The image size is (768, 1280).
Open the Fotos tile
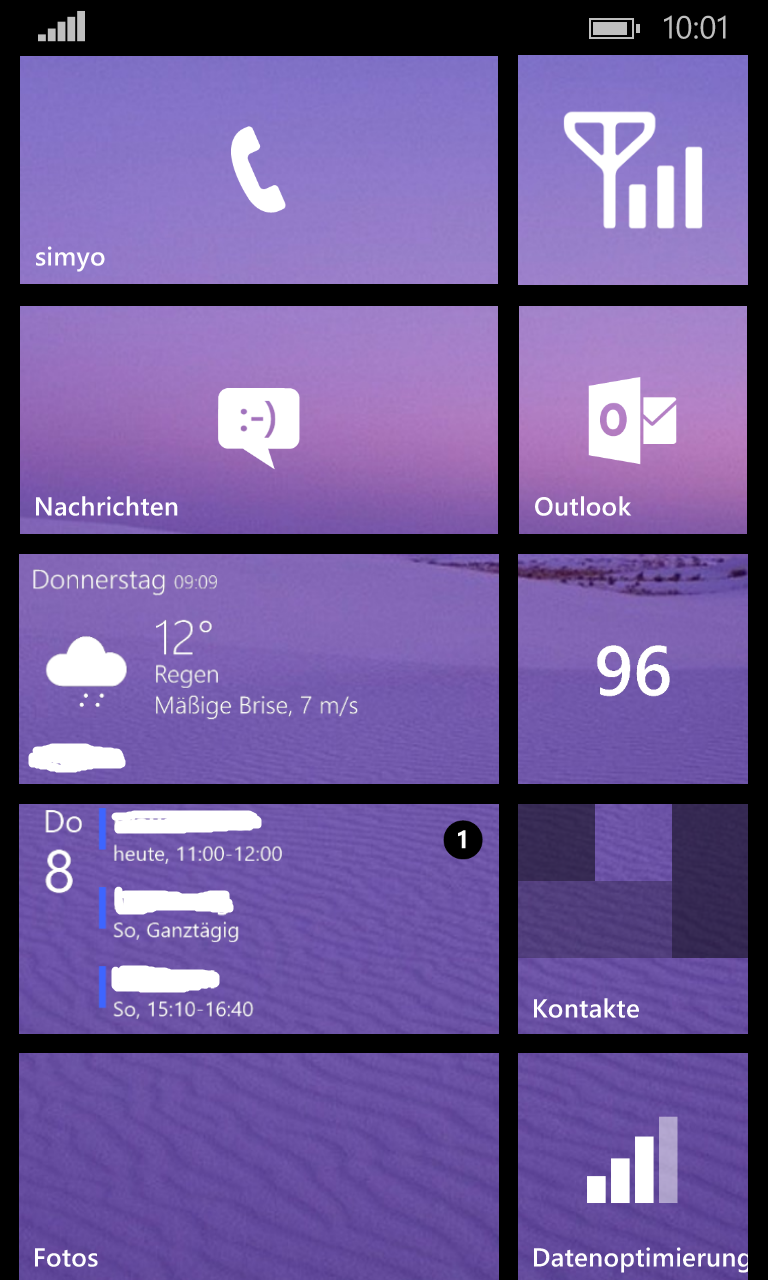coord(259,1166)
